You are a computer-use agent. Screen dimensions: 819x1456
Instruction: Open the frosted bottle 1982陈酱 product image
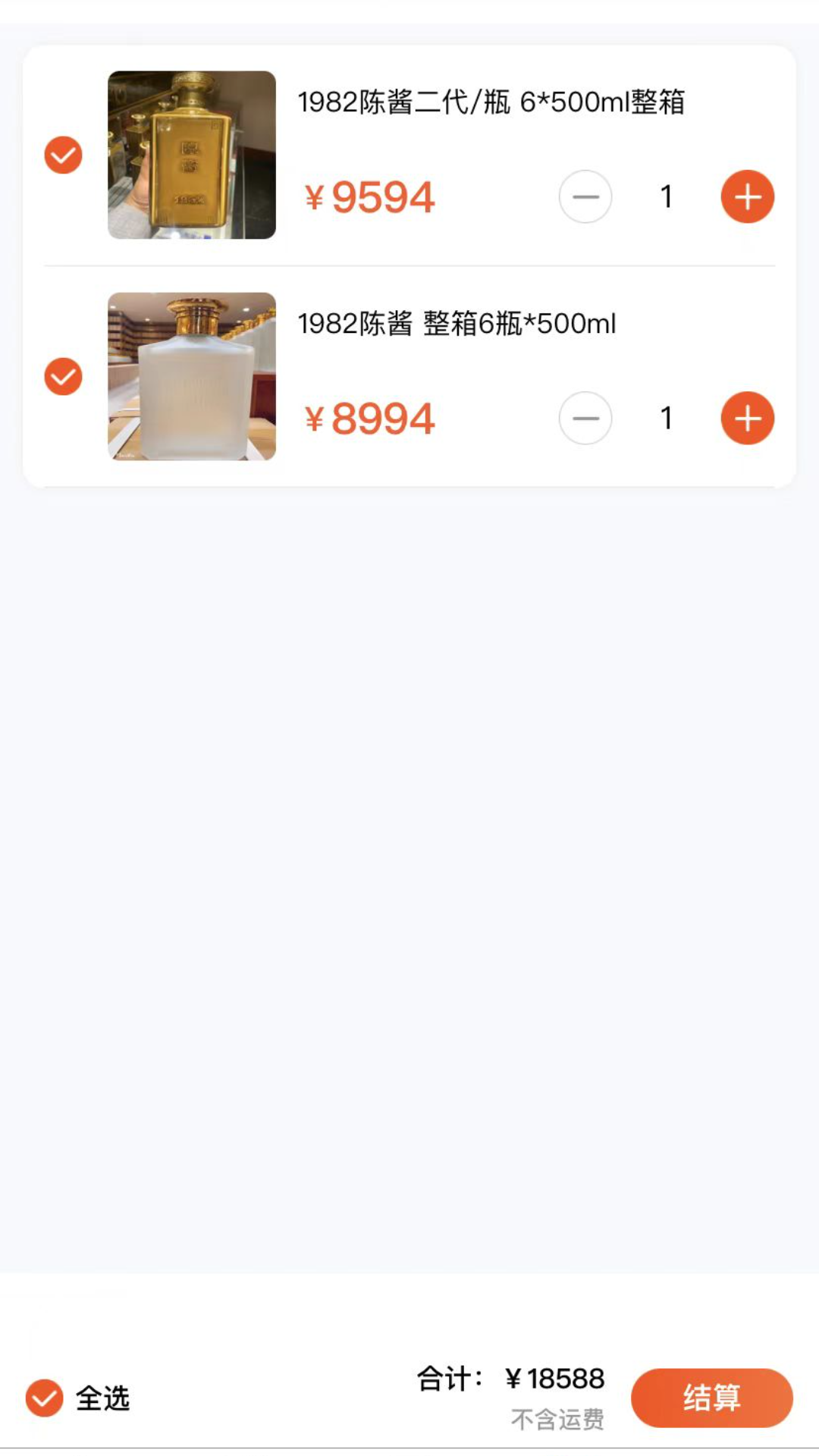click(x=192, y=376)
